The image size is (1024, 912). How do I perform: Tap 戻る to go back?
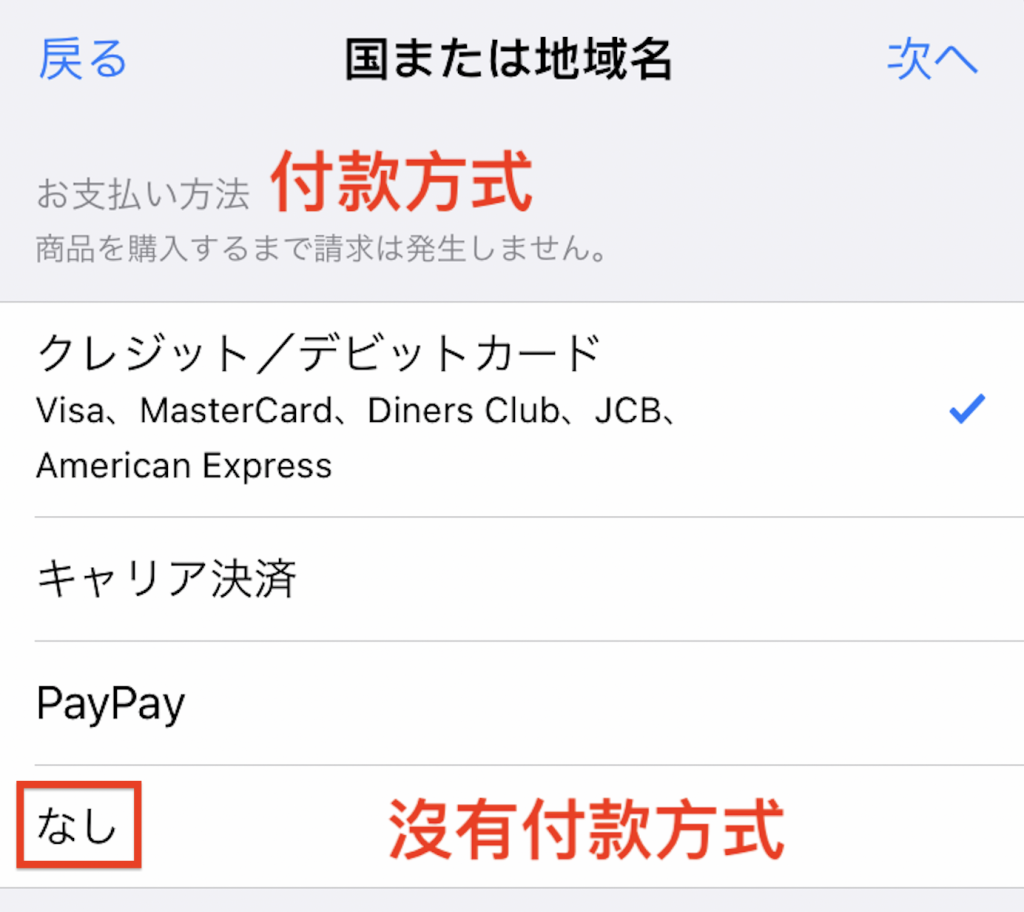coord(83,60)
